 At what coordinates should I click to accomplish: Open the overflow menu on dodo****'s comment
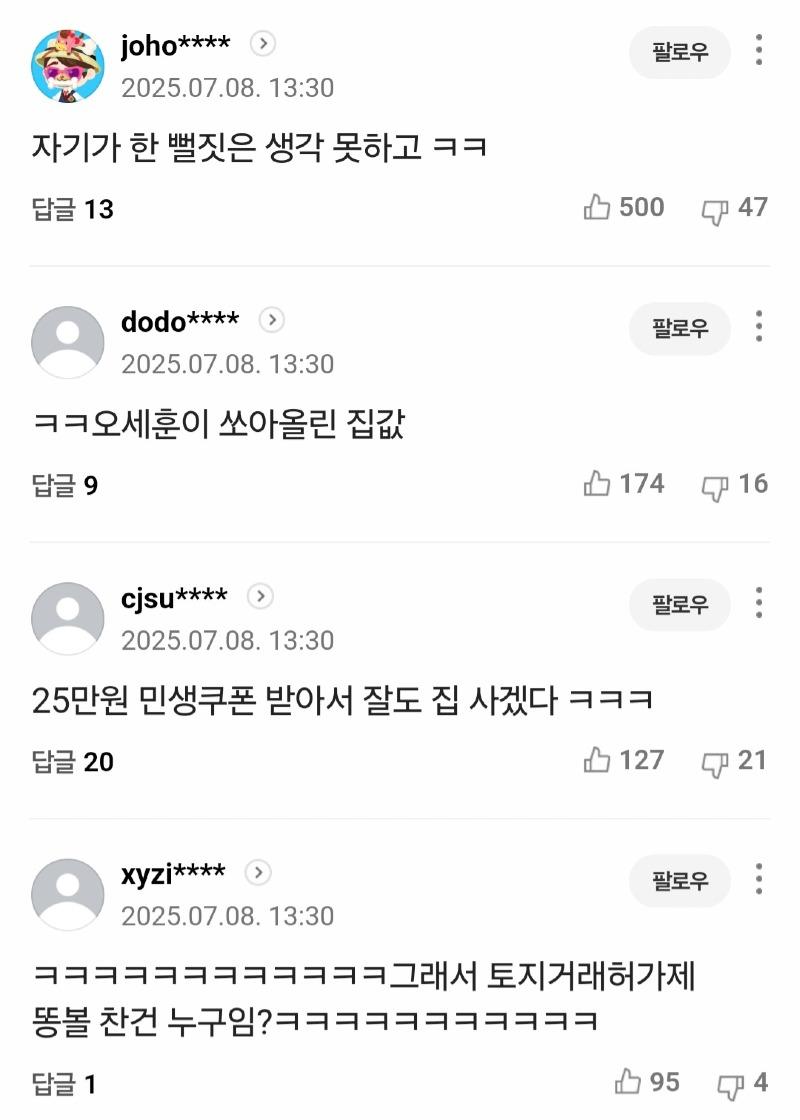pos(759,327)
